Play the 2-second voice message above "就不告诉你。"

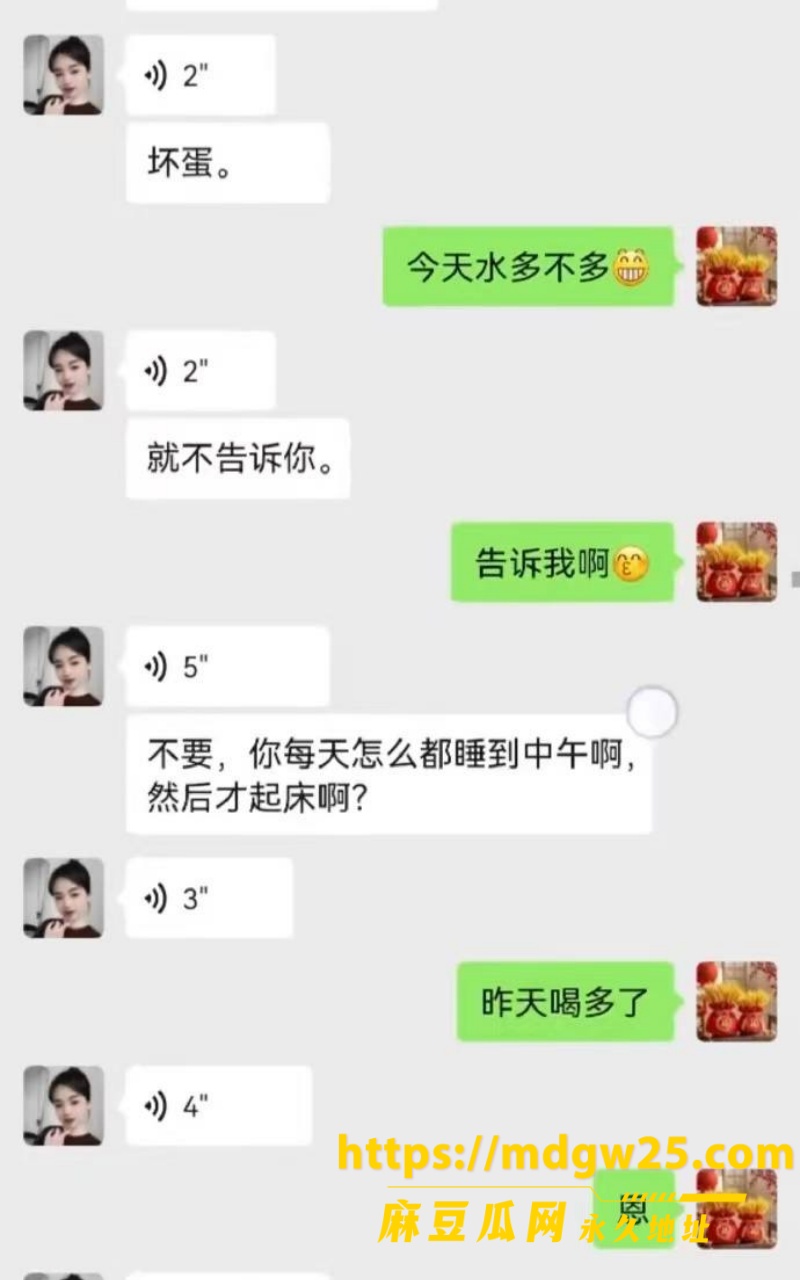(200, 371)
